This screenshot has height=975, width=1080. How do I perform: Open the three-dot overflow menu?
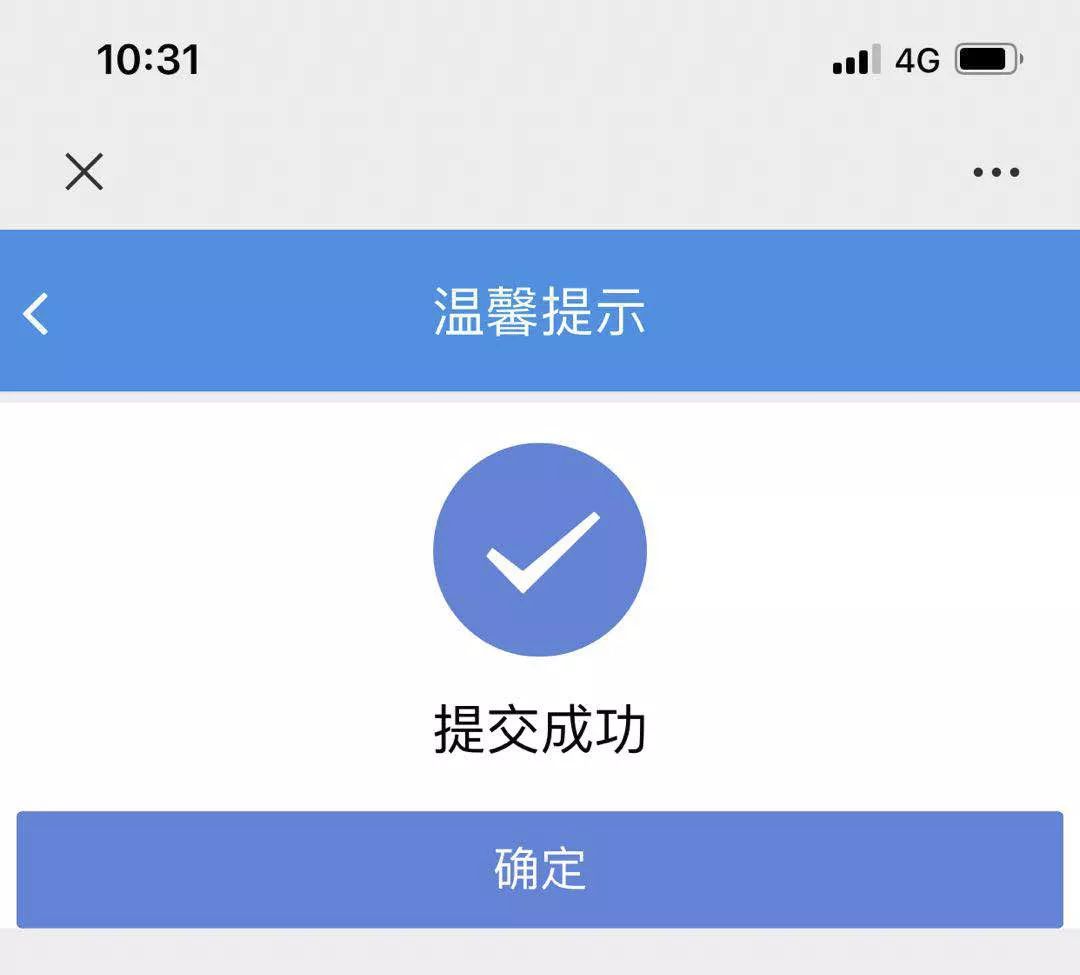(x=996, y=172)
